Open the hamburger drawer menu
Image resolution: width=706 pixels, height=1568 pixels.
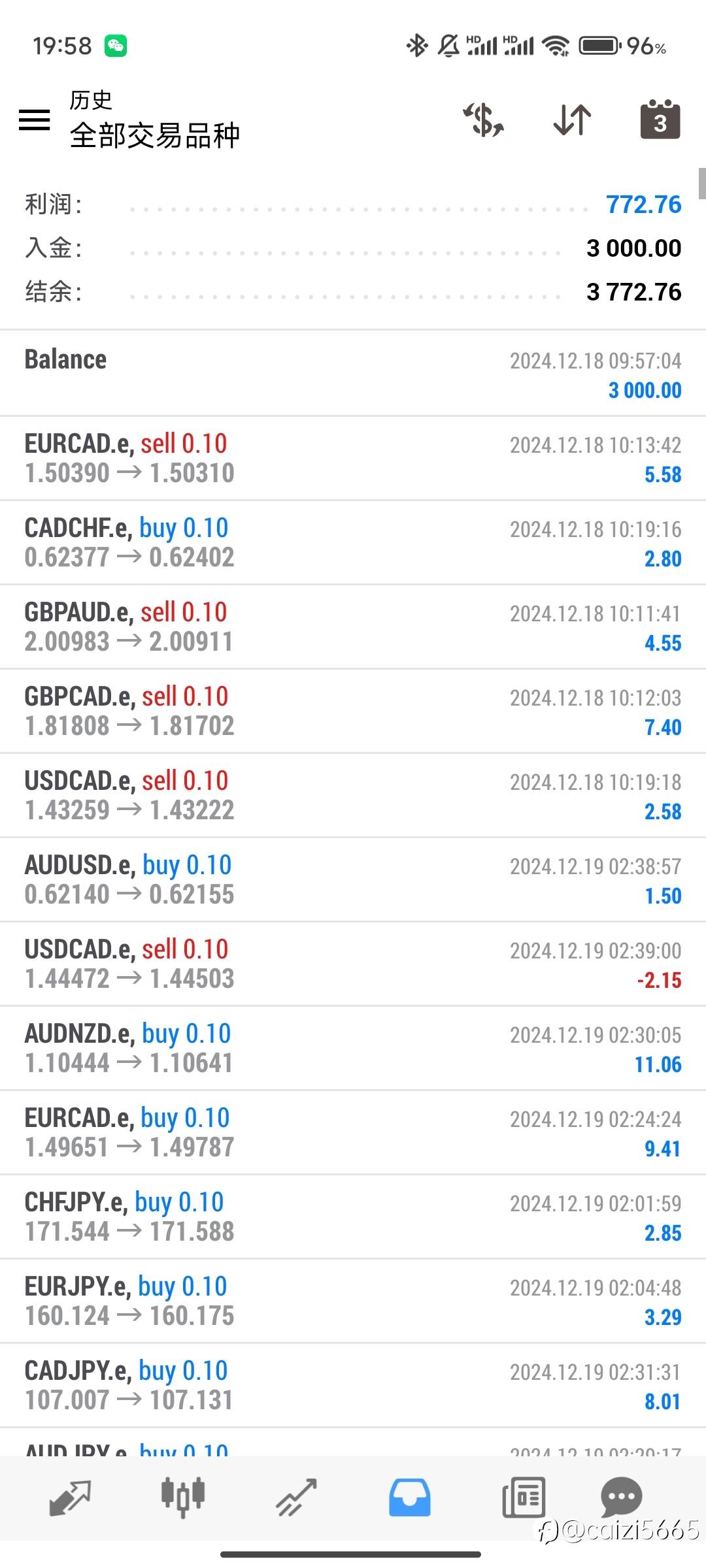pyautogui.click(x=35, y=120)
